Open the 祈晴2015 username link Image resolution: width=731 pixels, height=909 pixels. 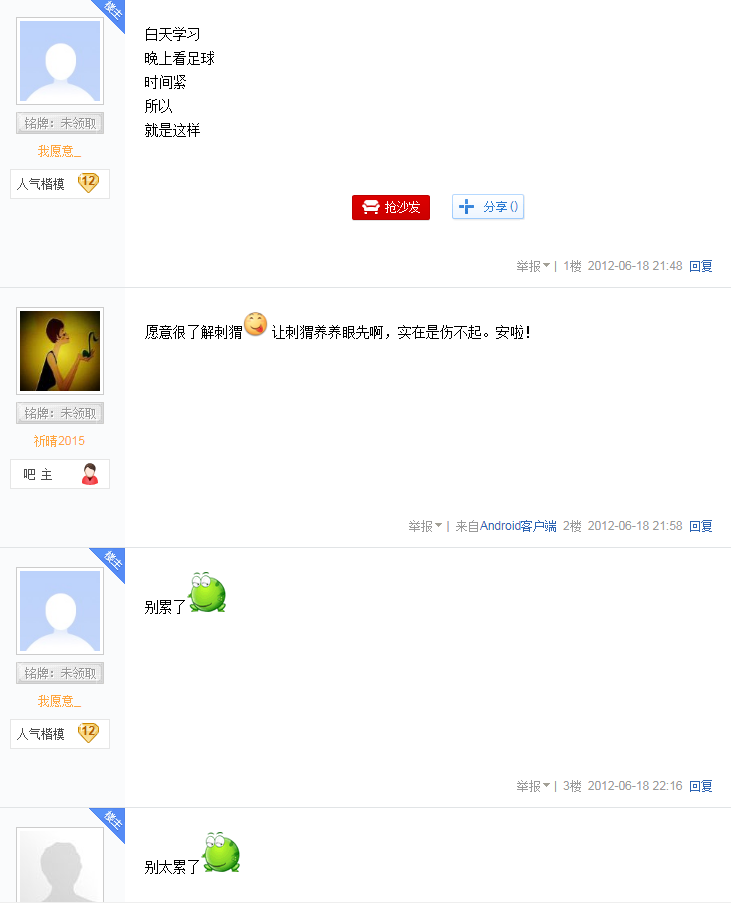click(59, 441)
